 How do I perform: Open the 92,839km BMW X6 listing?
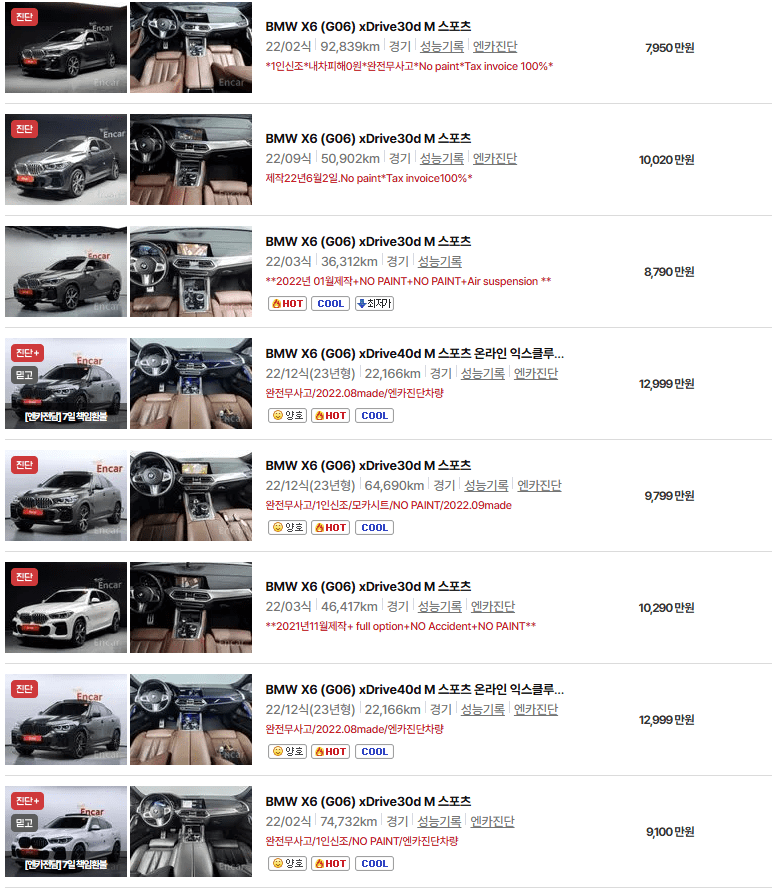click(x=367, y=27)
